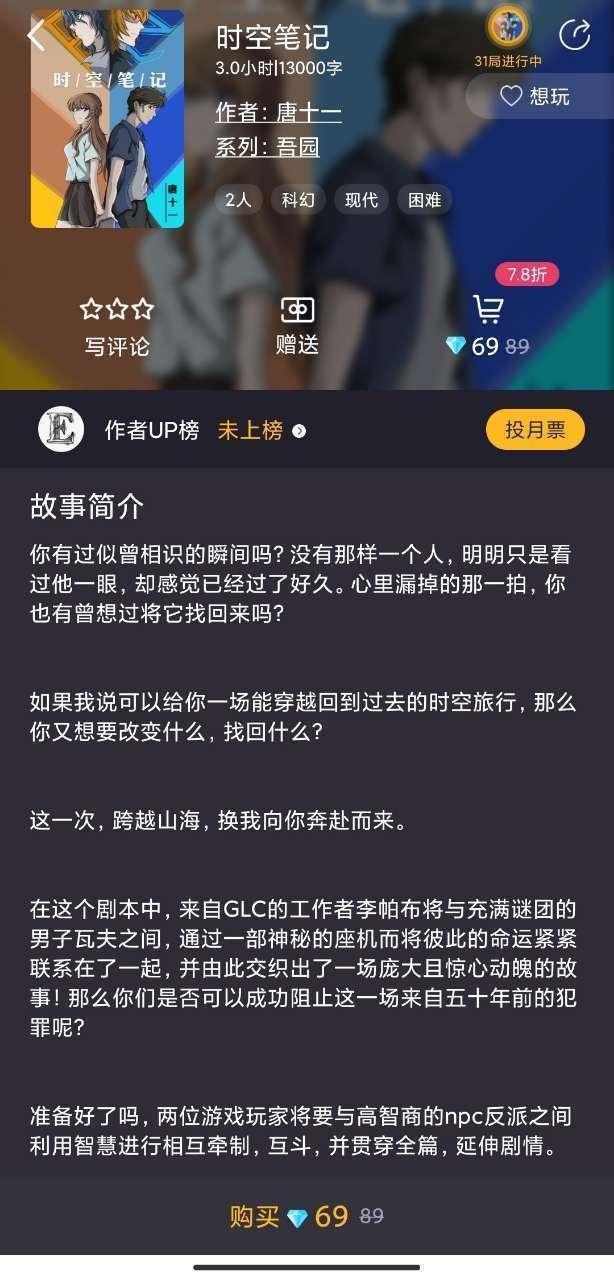
Task: Select the 科幻 tag chip
Action: point(298,199)
